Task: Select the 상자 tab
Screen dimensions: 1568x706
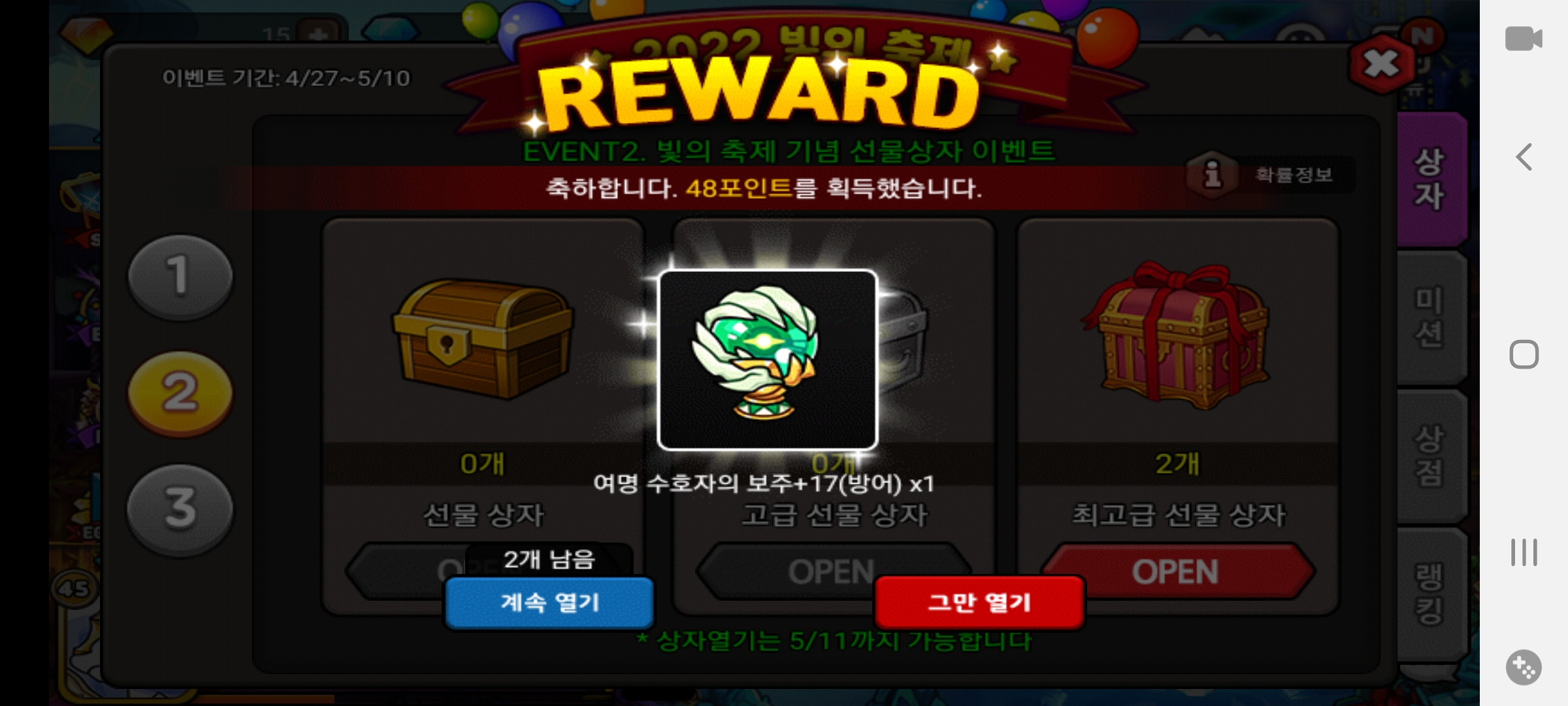Action: click(x=1429, y=179)
